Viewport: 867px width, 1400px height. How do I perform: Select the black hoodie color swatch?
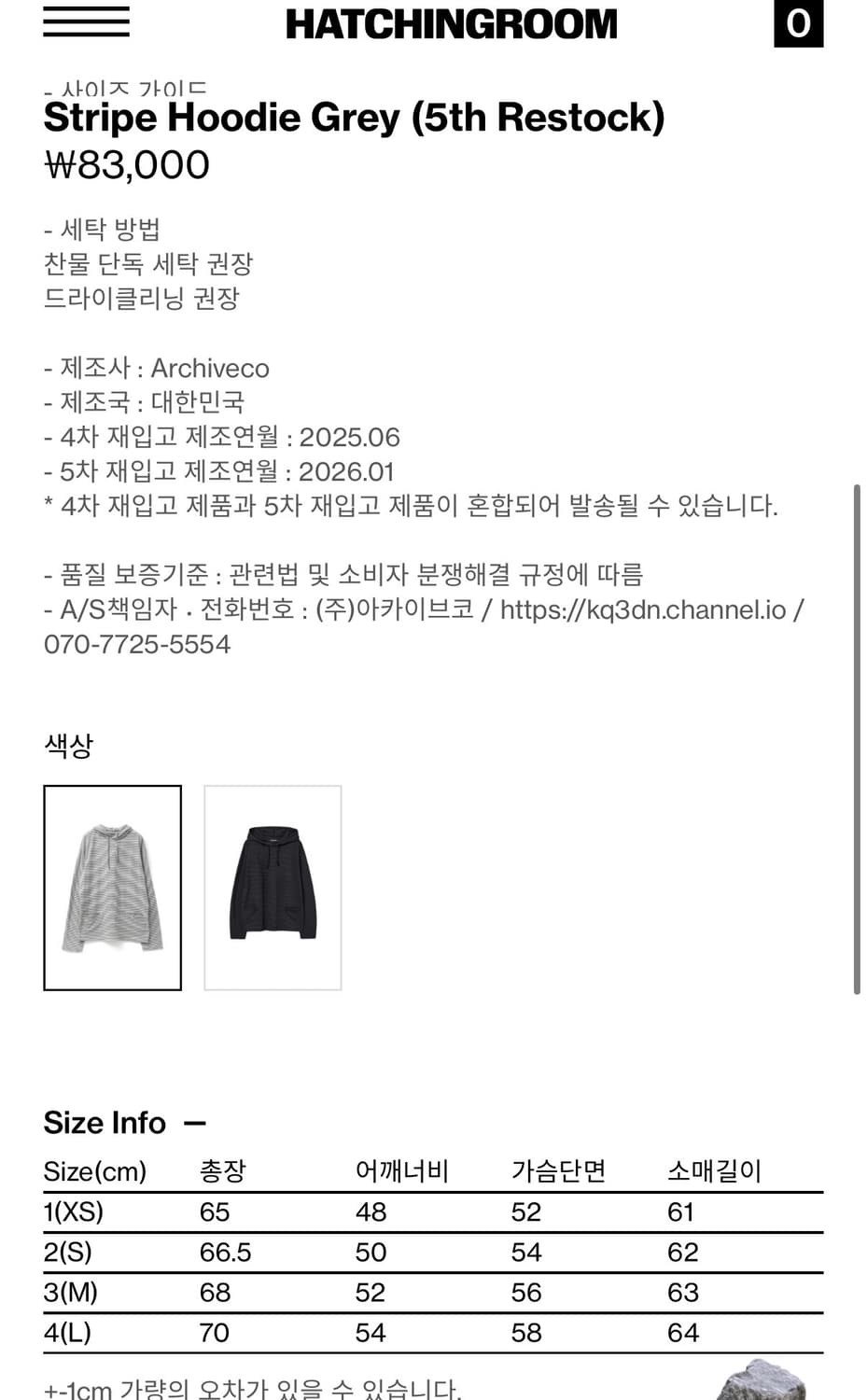(273, 887)
